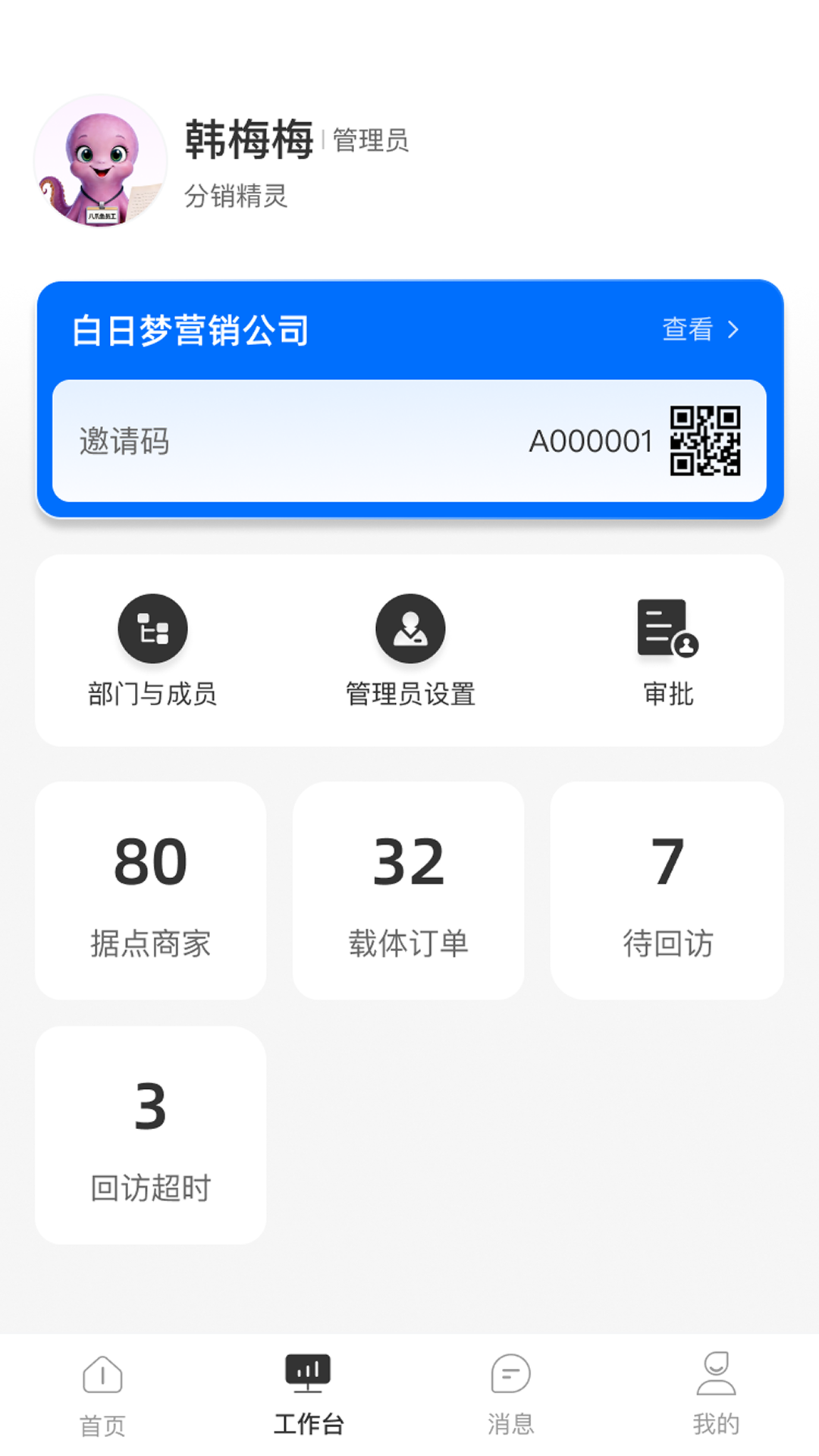Open the 管理员设置 admin settings icon
Screen dimensions: 819x1456
point(408,628)
